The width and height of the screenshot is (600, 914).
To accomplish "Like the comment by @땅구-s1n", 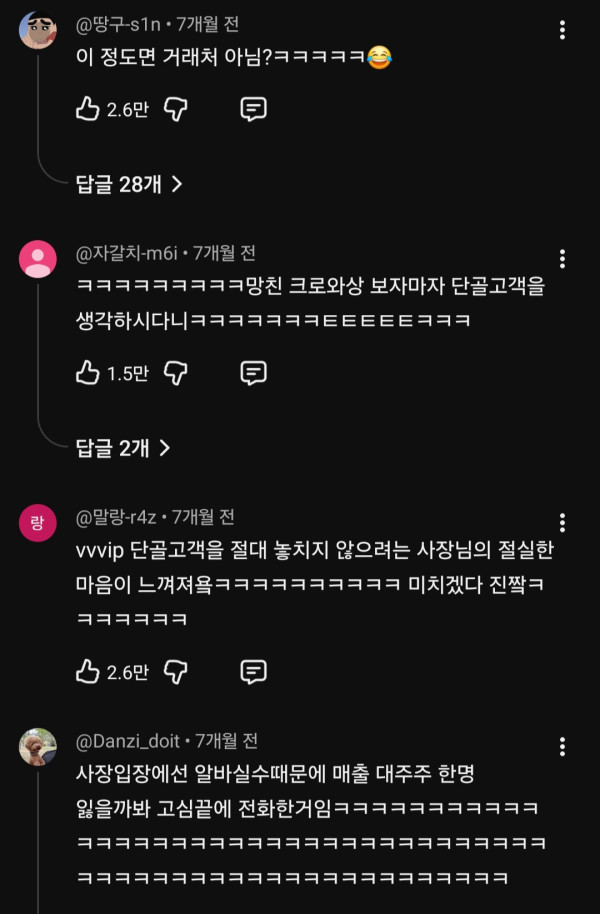I will [88, 109].
